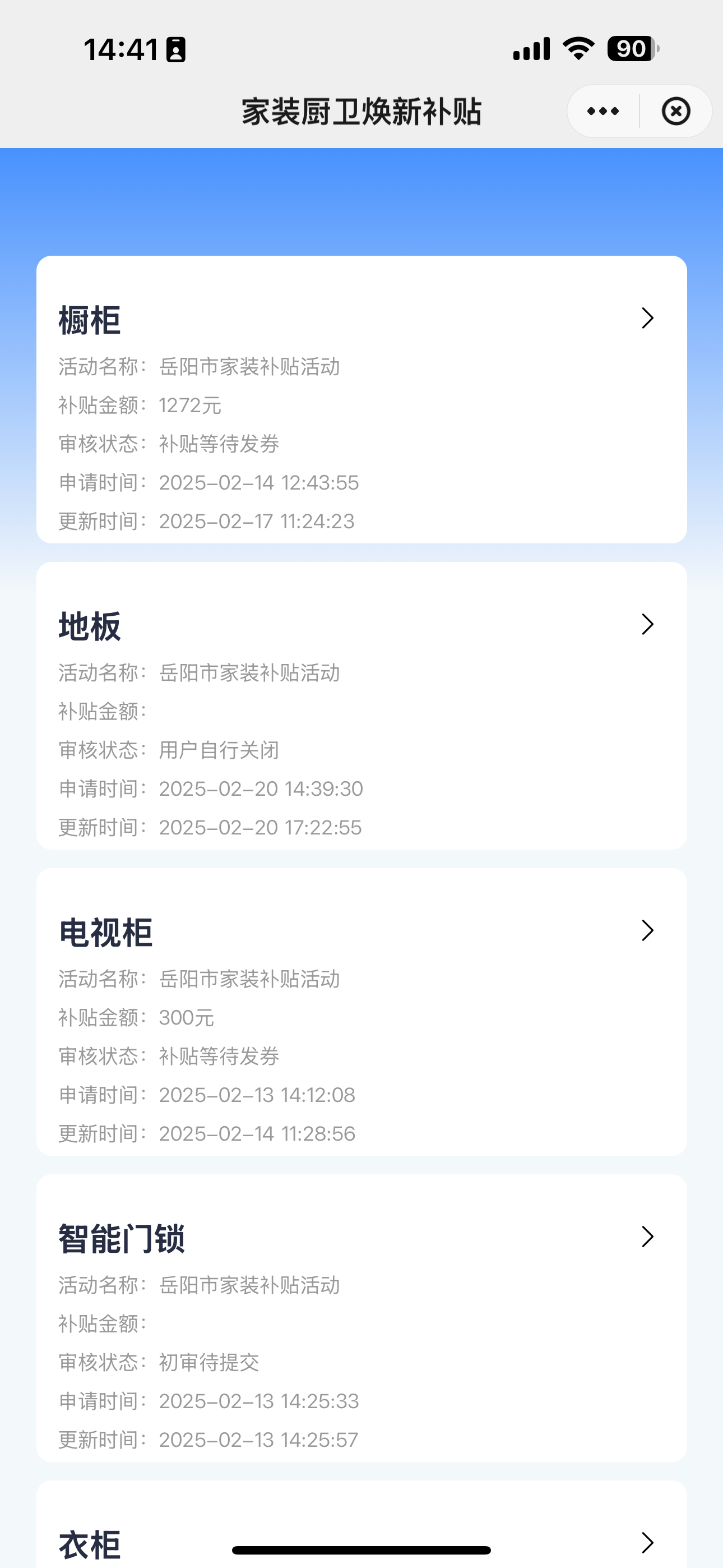Open the mini program more options menu
The height and width of the screenshot is (1568, 723).
point(603,112)
